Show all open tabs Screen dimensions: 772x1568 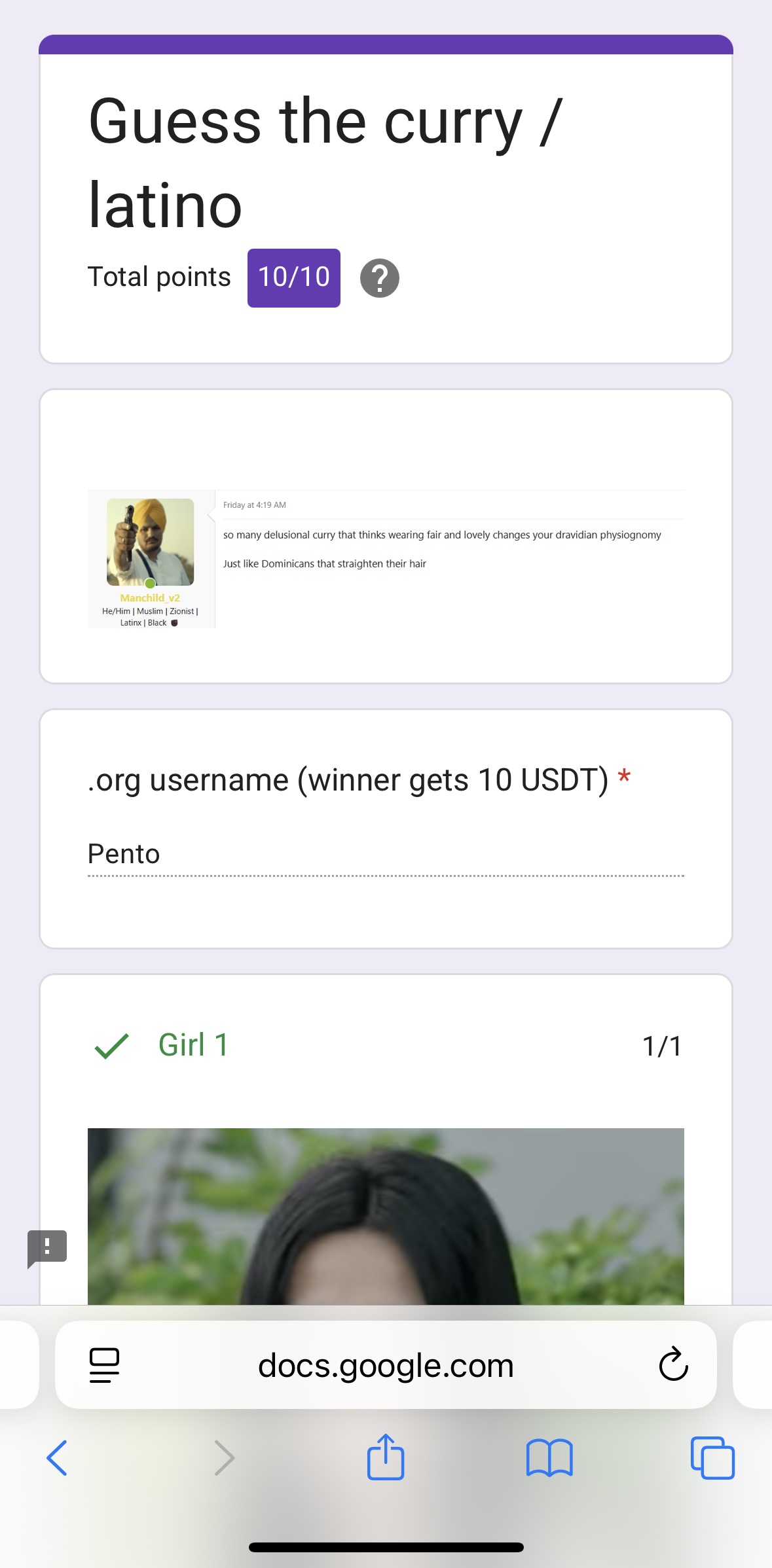tap(712, 1458)
